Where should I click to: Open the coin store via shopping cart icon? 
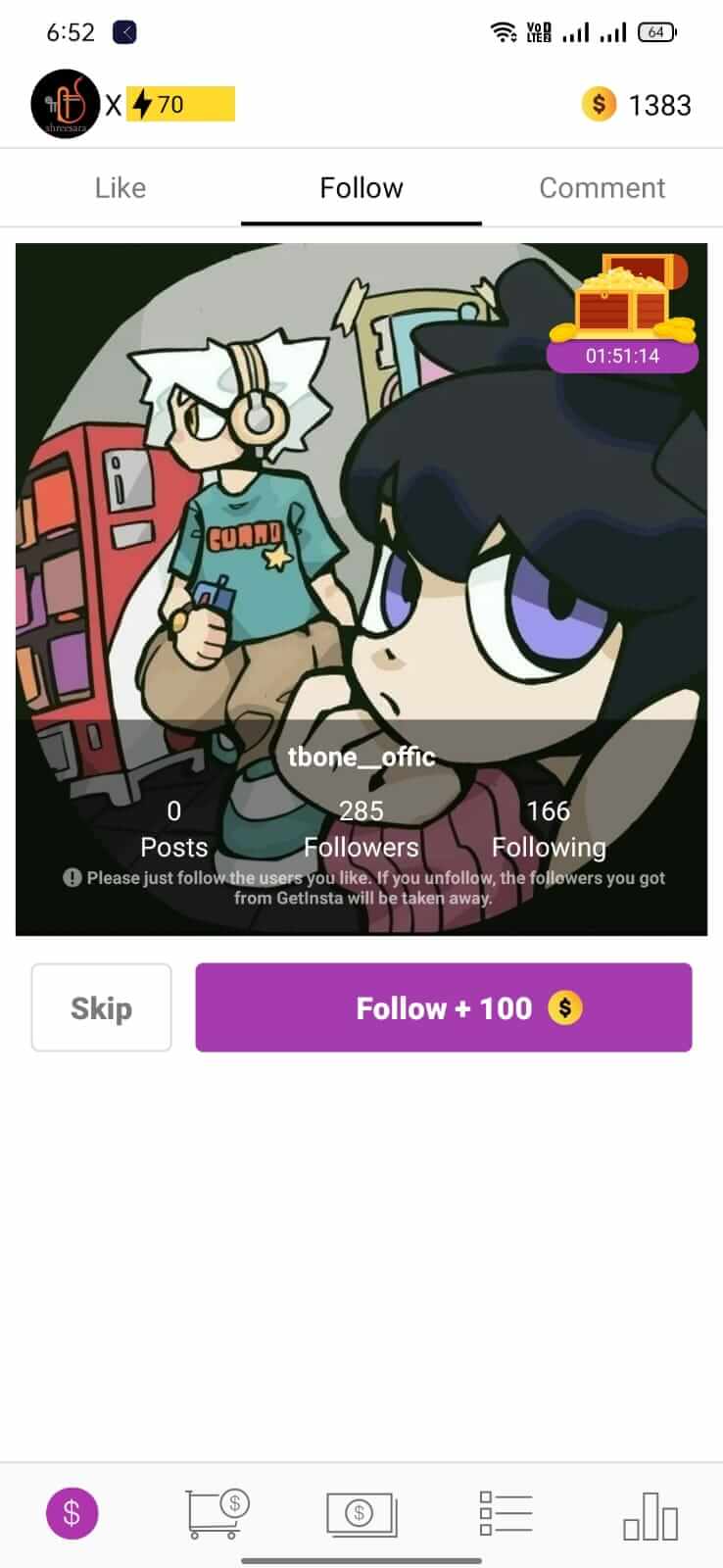[x=217, y=1512]
